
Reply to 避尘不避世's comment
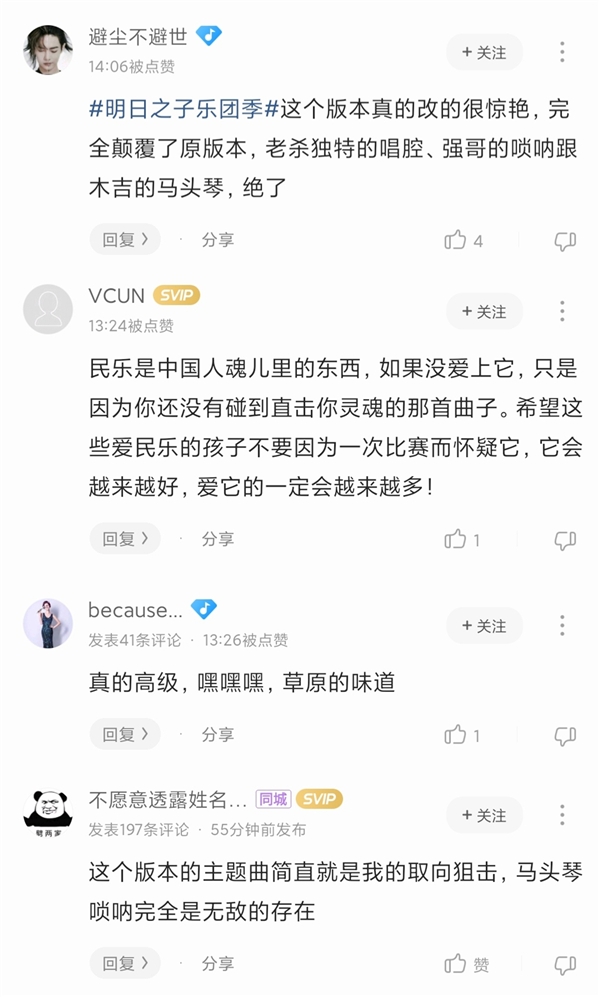125,240
